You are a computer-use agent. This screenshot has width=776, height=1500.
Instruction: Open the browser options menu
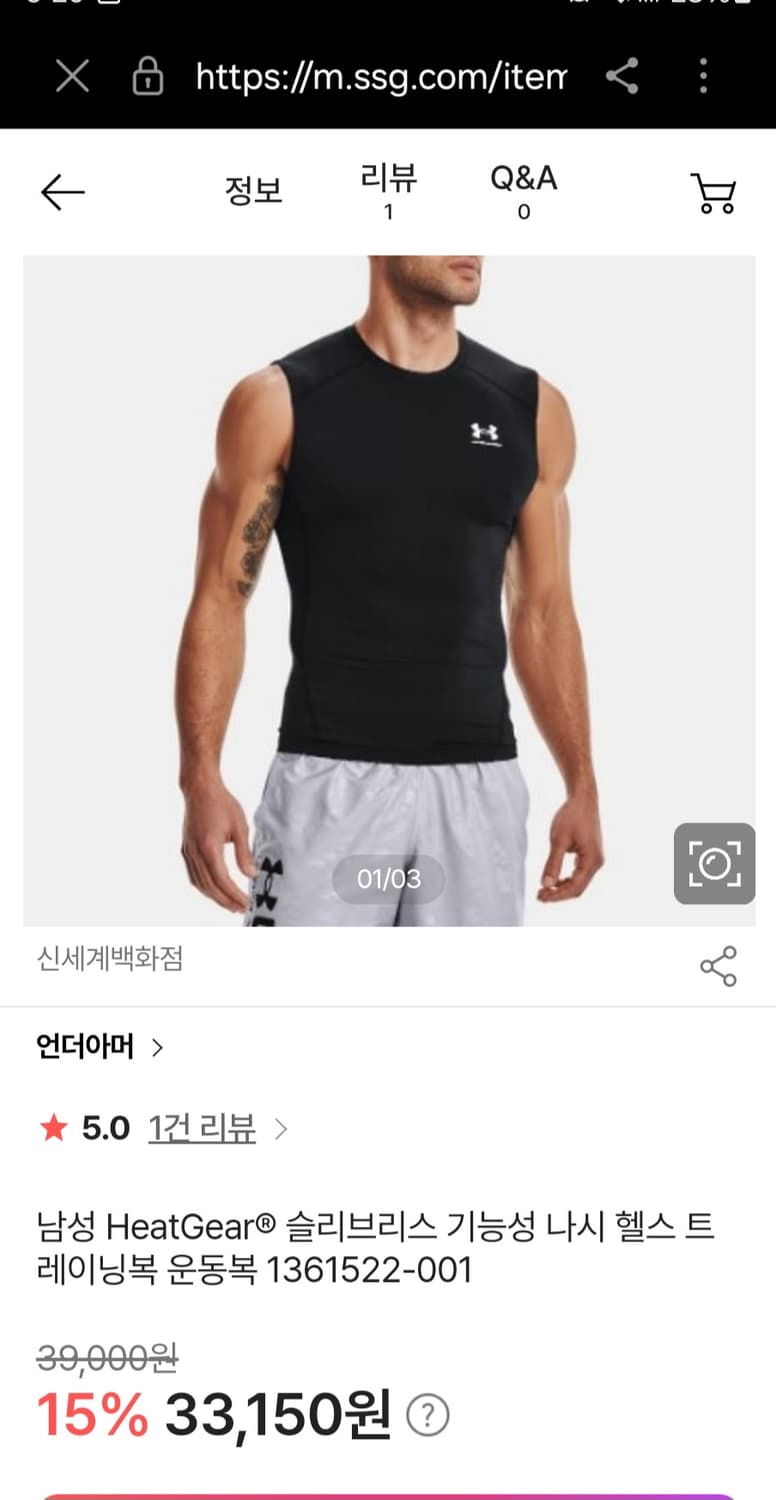tap(701, 76)
